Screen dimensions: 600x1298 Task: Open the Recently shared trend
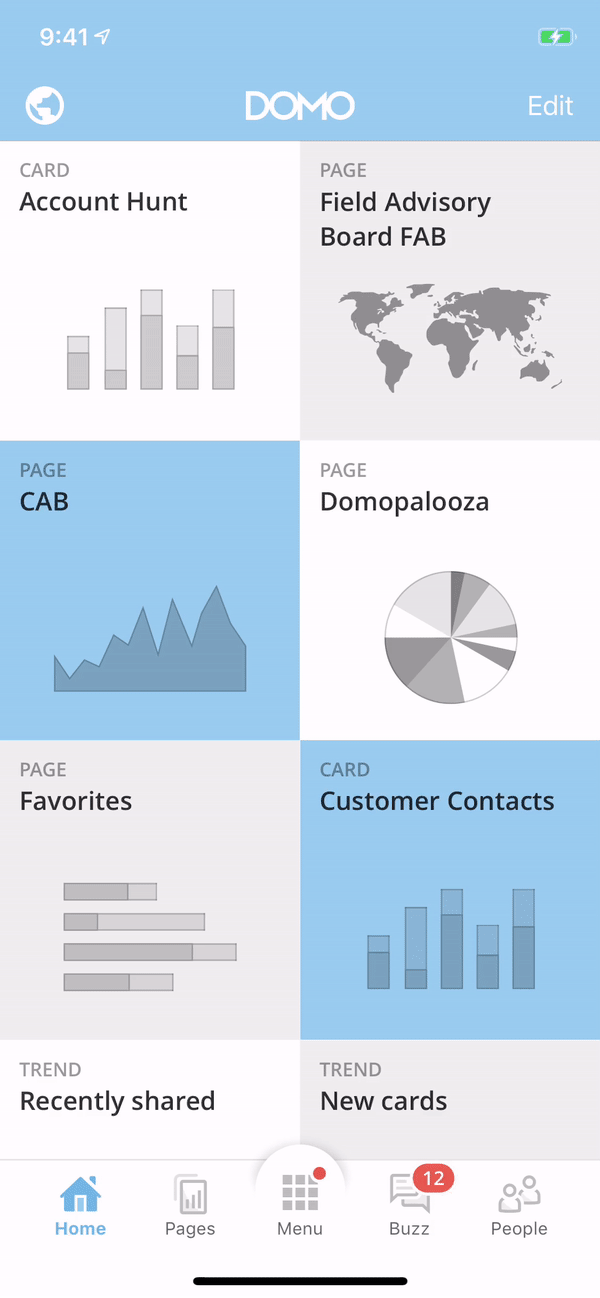point(150,1100)
